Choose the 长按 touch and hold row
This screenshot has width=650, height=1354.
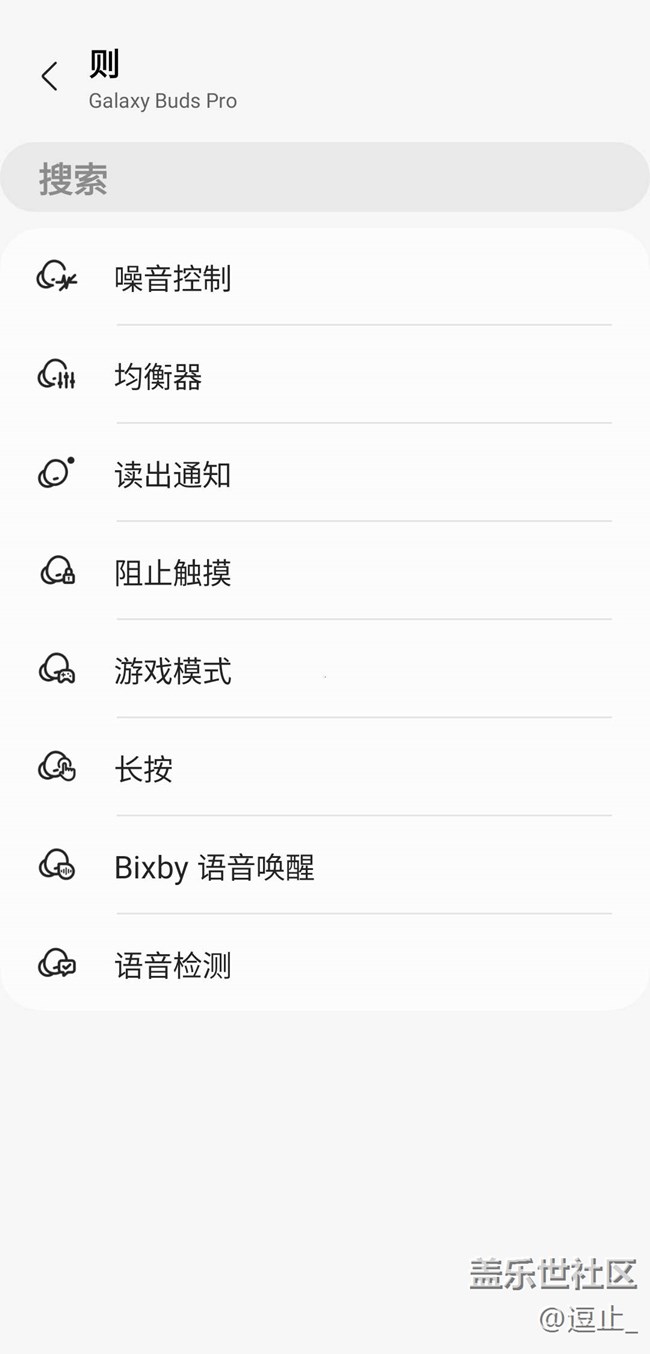[x=325, y=768]
